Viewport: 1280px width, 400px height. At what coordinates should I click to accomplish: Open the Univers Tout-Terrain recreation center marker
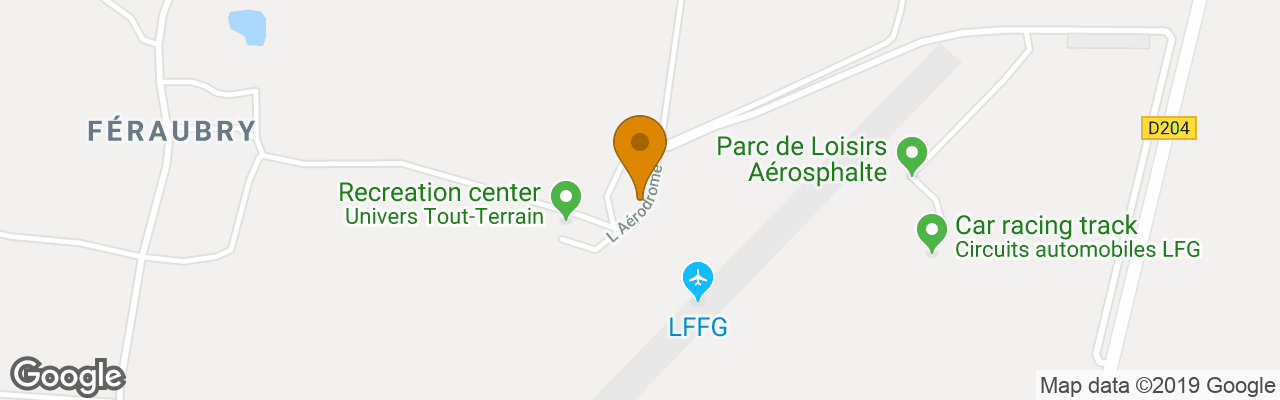coord(567,197)
